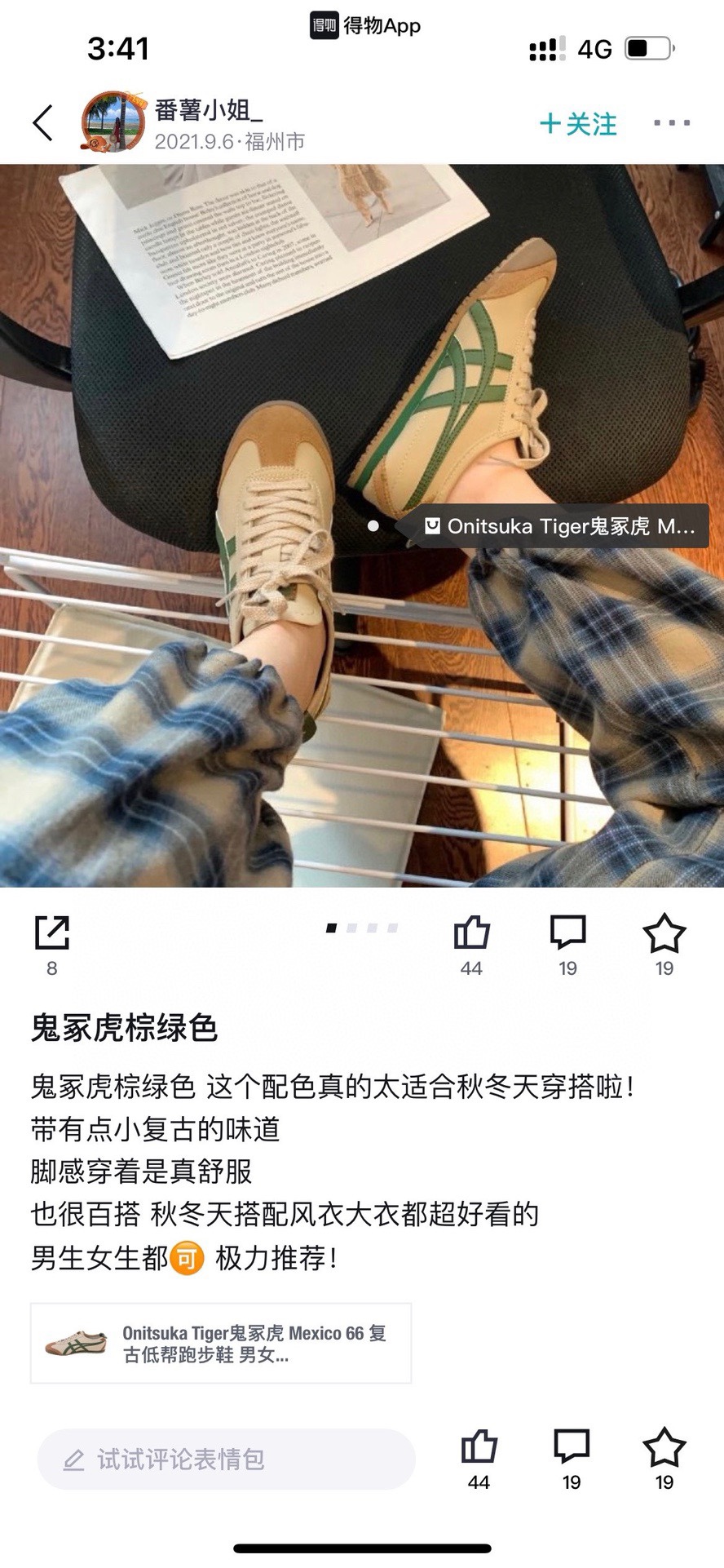Like the post from the bottom bar
Image resolution: width=724 pixels, height=1568 pixels.
click(479, 1447)
